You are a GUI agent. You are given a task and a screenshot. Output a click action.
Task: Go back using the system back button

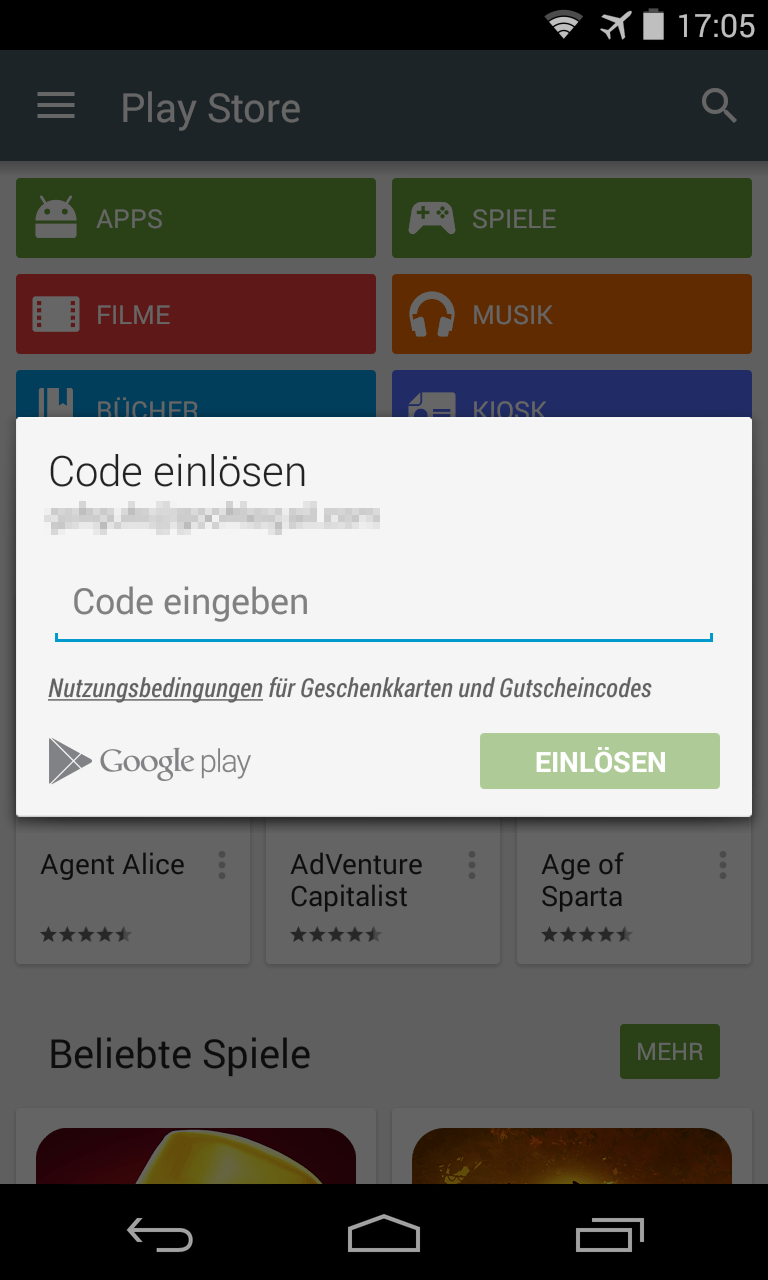160,1235
